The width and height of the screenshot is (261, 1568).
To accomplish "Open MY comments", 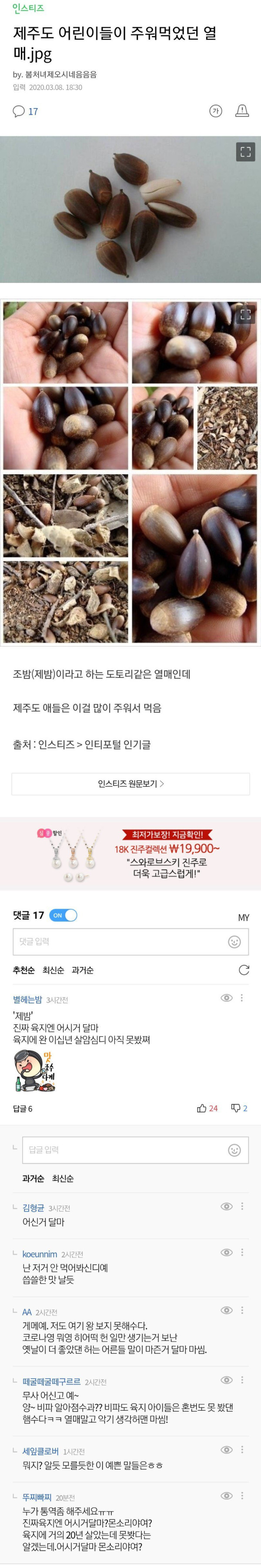I will tap(243, 917).
